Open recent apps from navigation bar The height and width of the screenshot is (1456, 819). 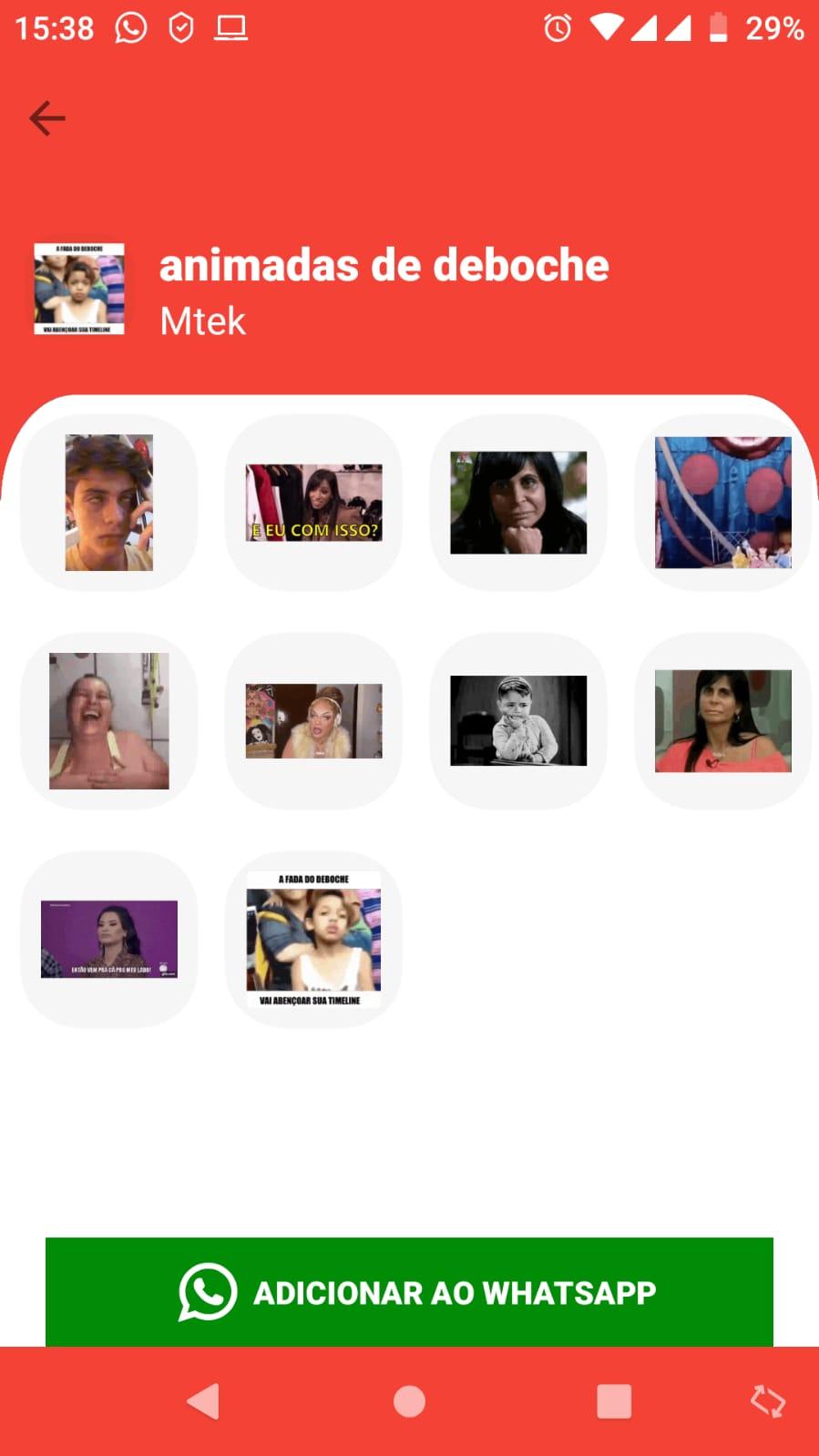(614, 1401)
